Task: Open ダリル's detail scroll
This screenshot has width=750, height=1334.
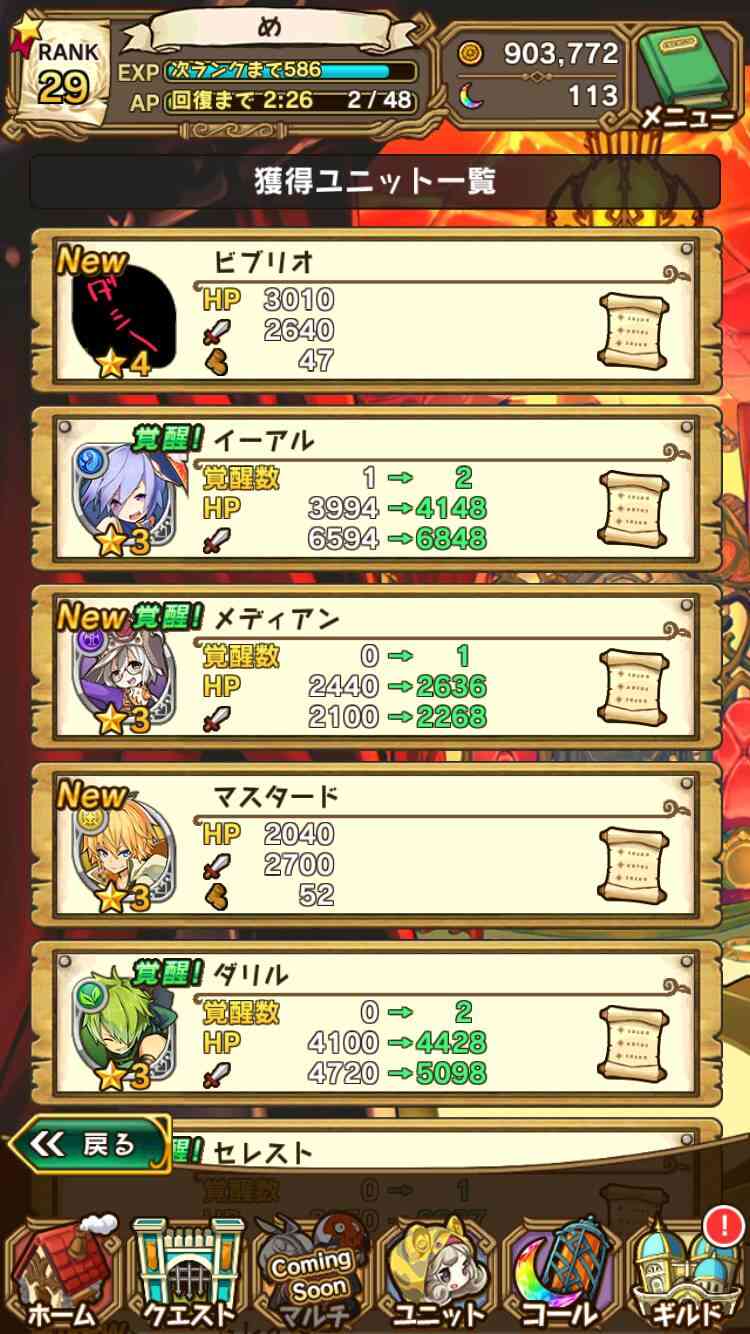Action: click(x=634, y=1041)
